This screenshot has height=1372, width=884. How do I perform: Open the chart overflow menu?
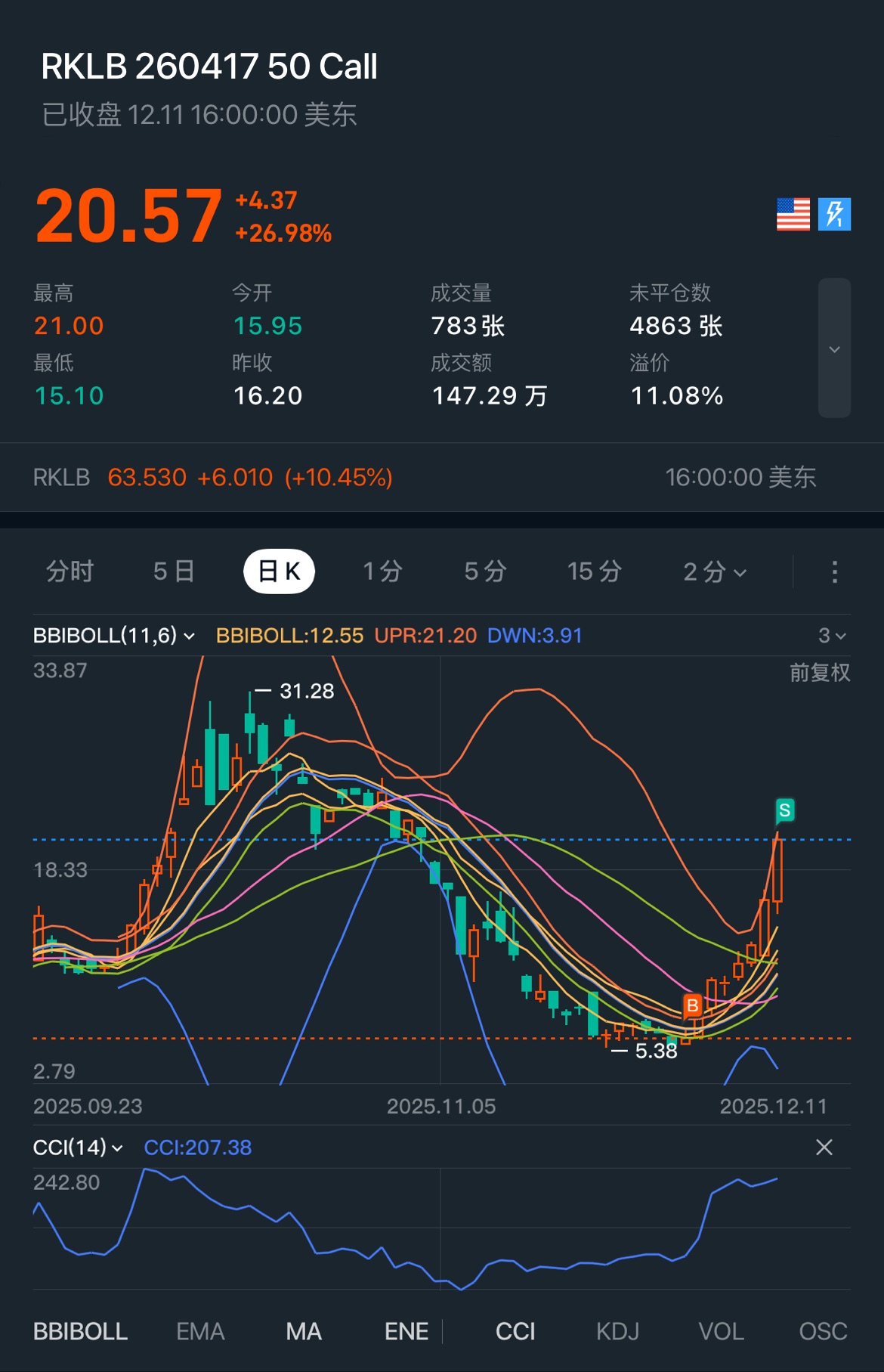tap(834, 572)
